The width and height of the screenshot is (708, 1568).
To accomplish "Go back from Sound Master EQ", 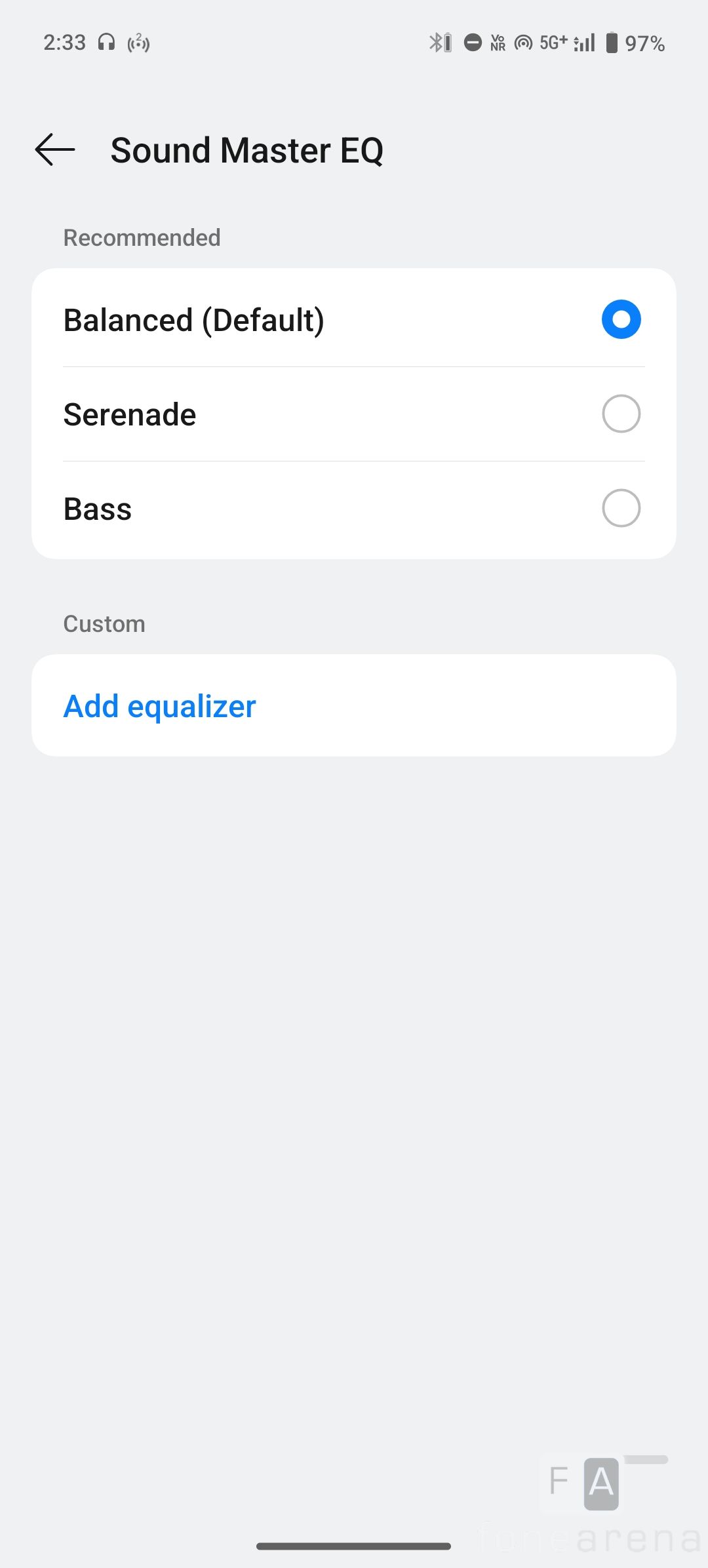I will 55,150.
